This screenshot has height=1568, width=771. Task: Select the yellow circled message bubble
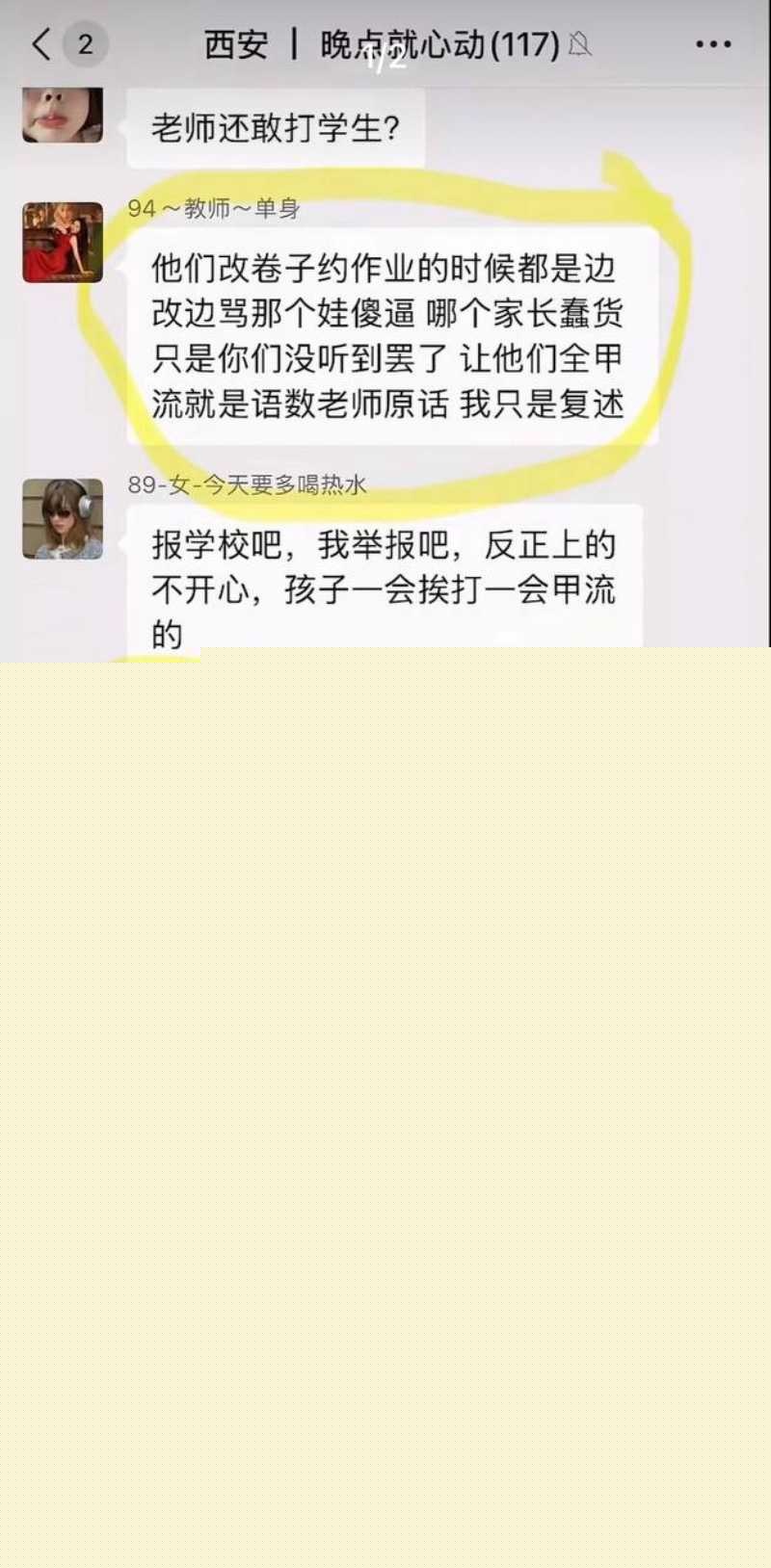(x=385, y=337)
